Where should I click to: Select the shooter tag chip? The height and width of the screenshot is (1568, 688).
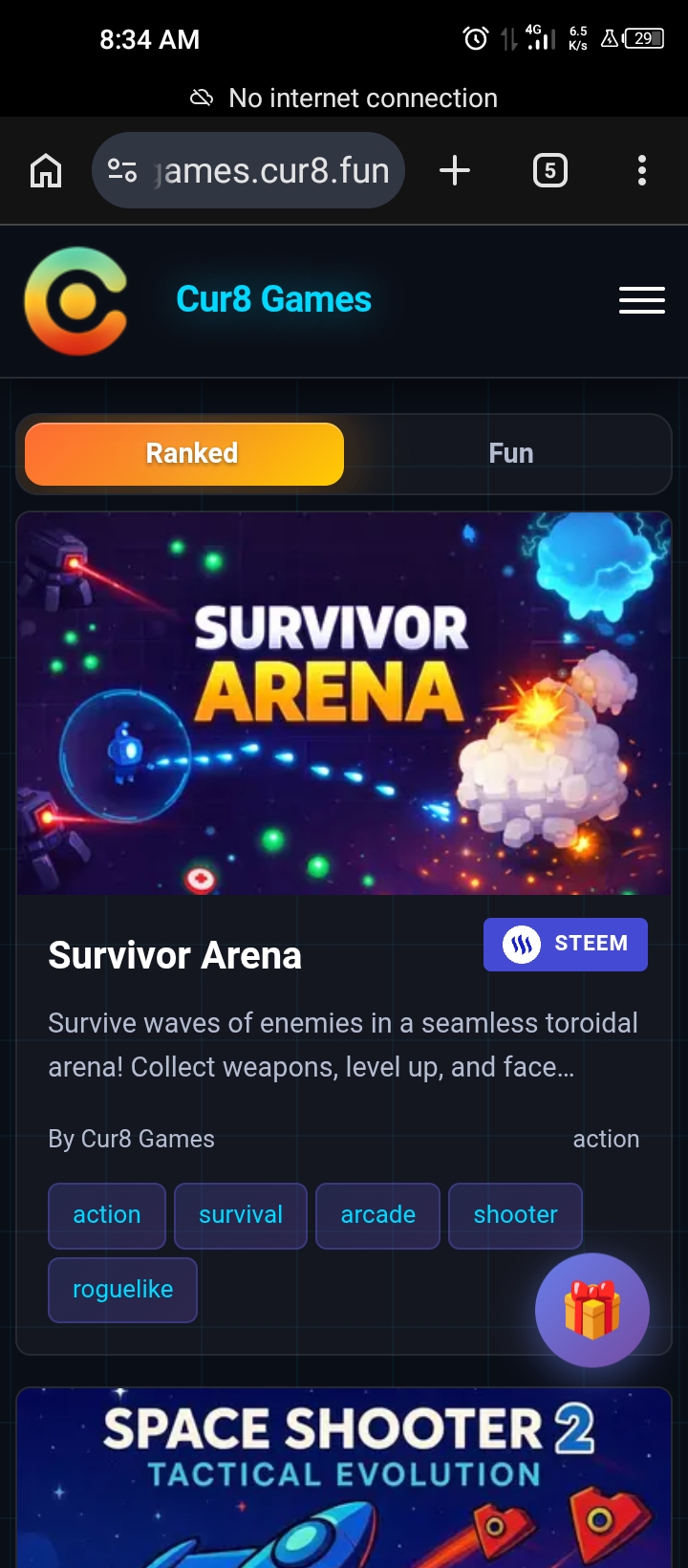click(x=515, y=1215)
